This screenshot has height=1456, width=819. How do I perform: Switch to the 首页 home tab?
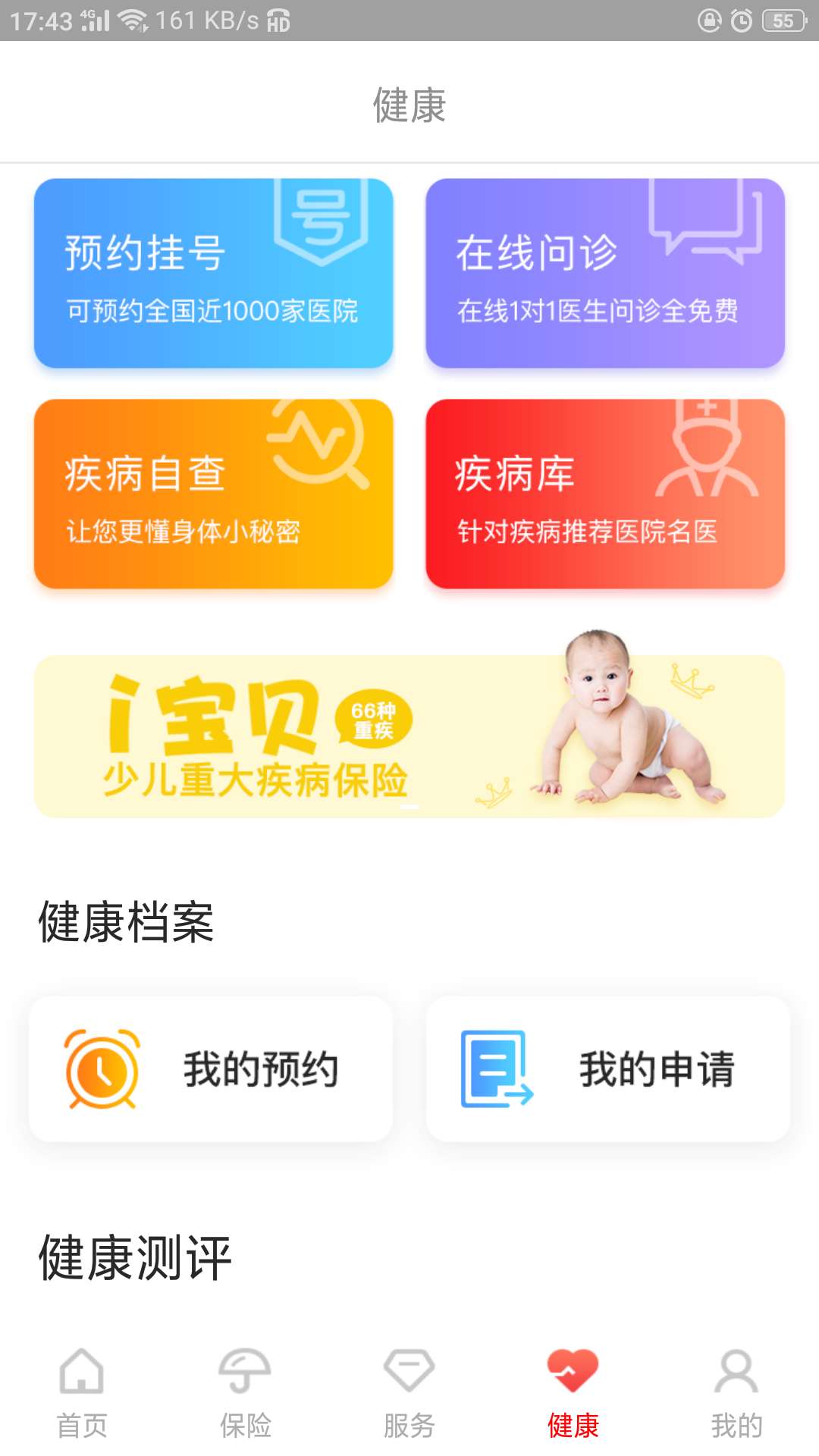pyautogui.click(x=82, y=1392)
